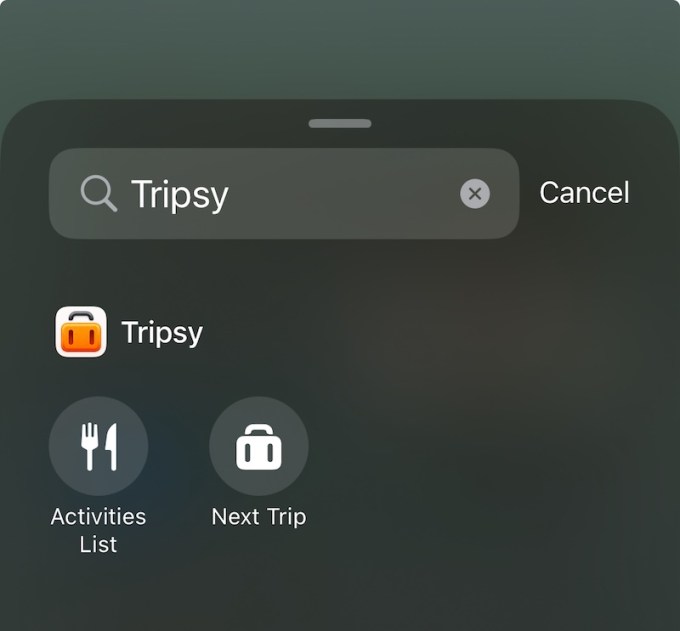
Task: Tap the Tripsy search field
Action: pyautogui.click(x=280, y=194)
